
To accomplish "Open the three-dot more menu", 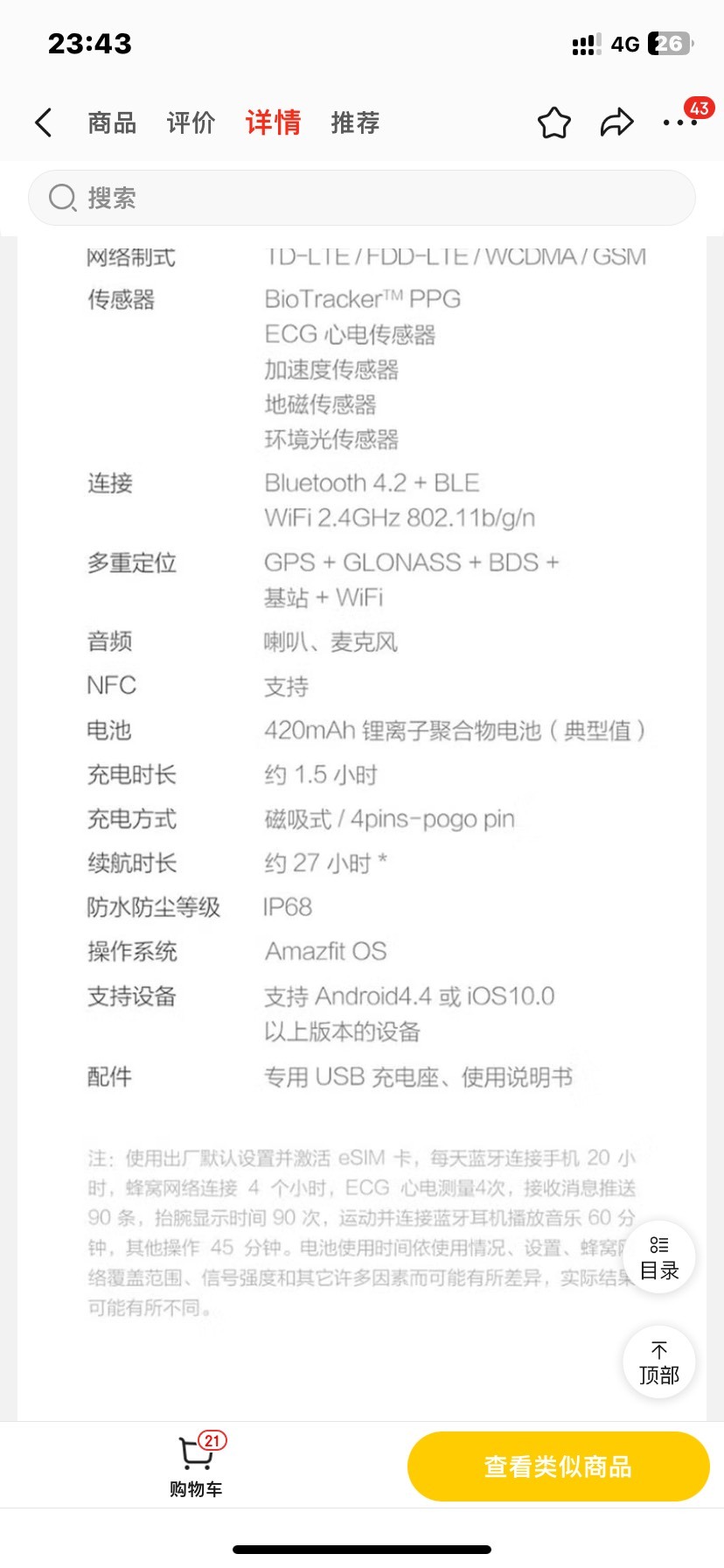I will click(x=679, y=122).
